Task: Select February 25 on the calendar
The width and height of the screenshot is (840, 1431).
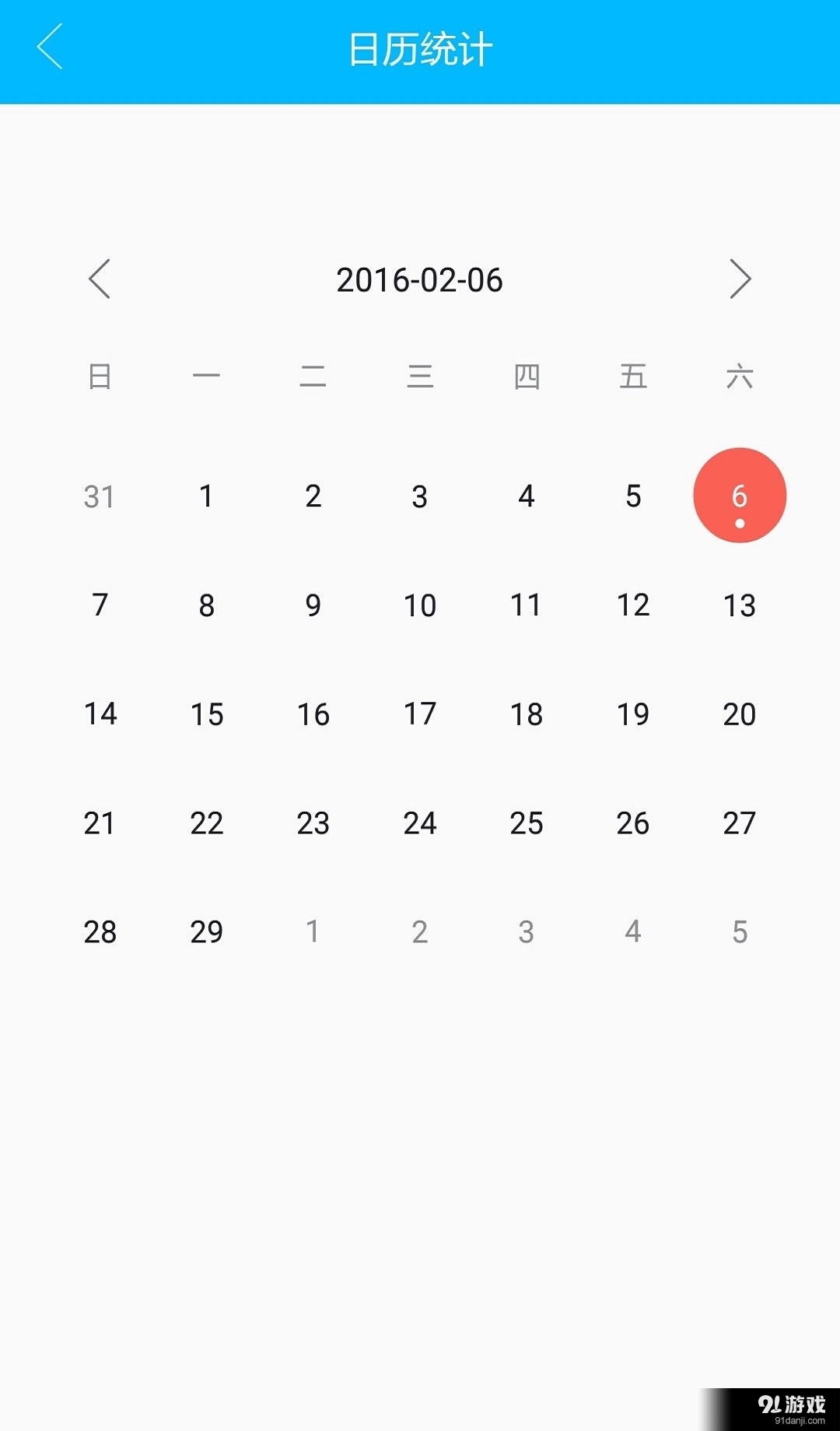Action: [526, 822]
